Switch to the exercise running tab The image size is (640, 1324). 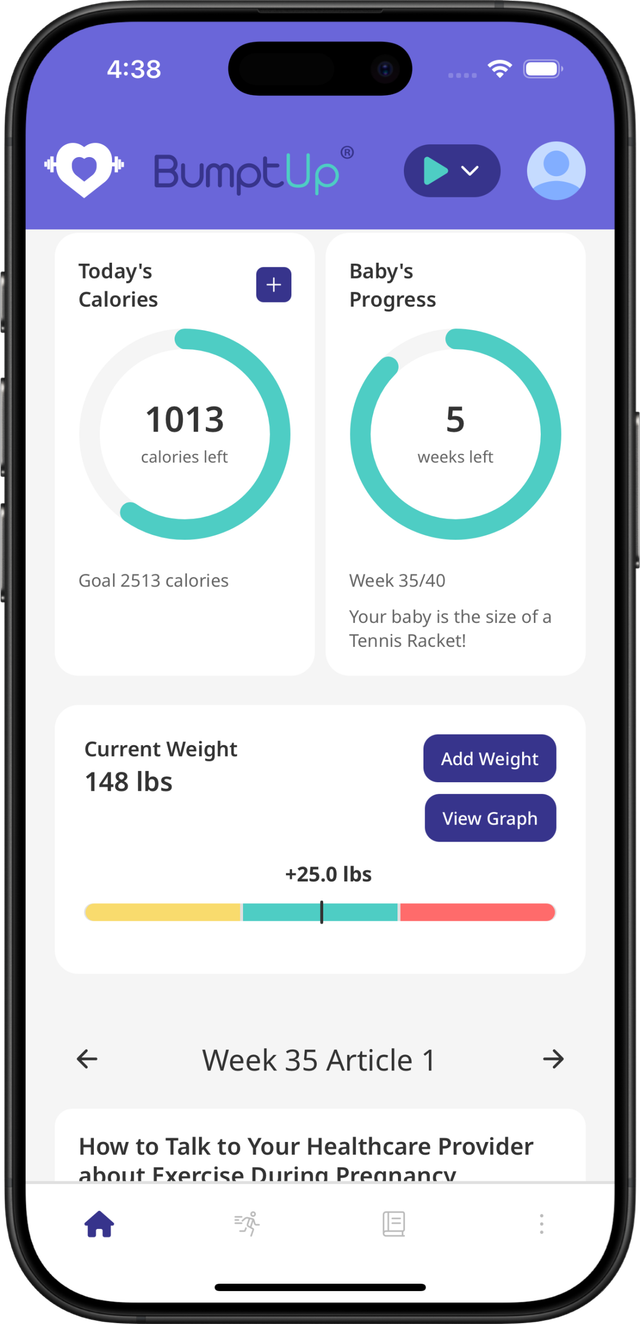[x=246, y=1224]
